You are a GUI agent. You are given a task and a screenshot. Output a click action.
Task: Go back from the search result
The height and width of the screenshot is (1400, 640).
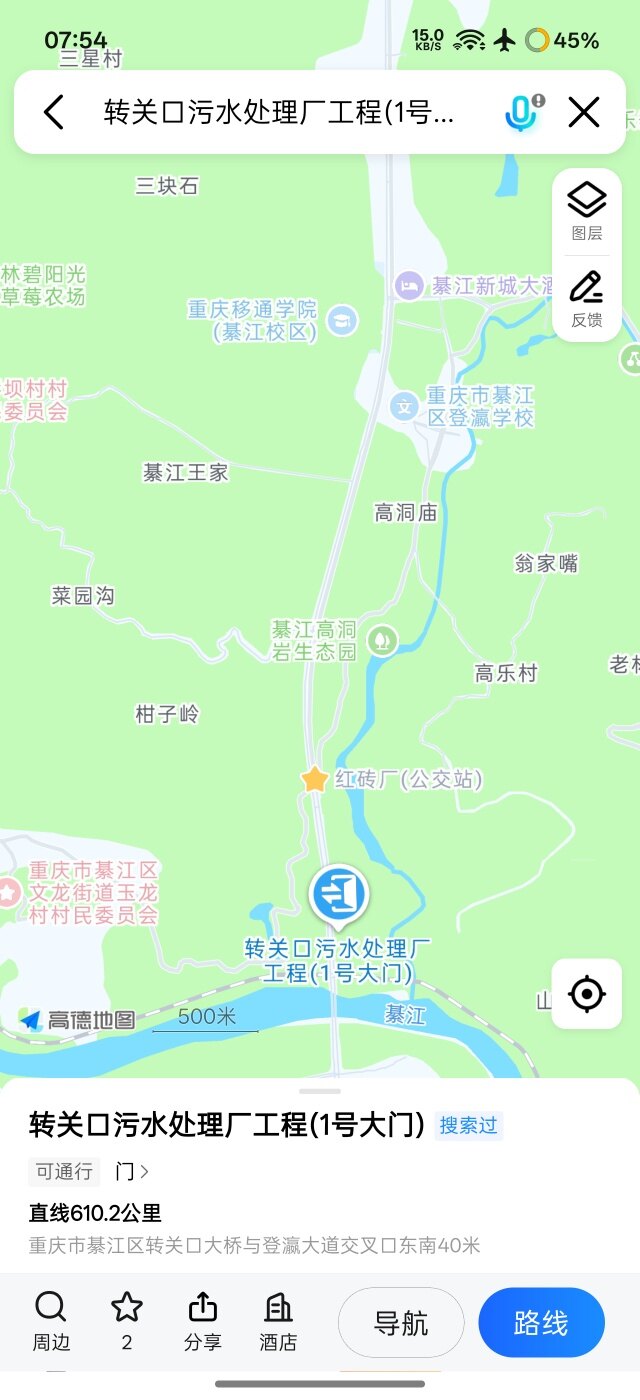tap(54, 112)
